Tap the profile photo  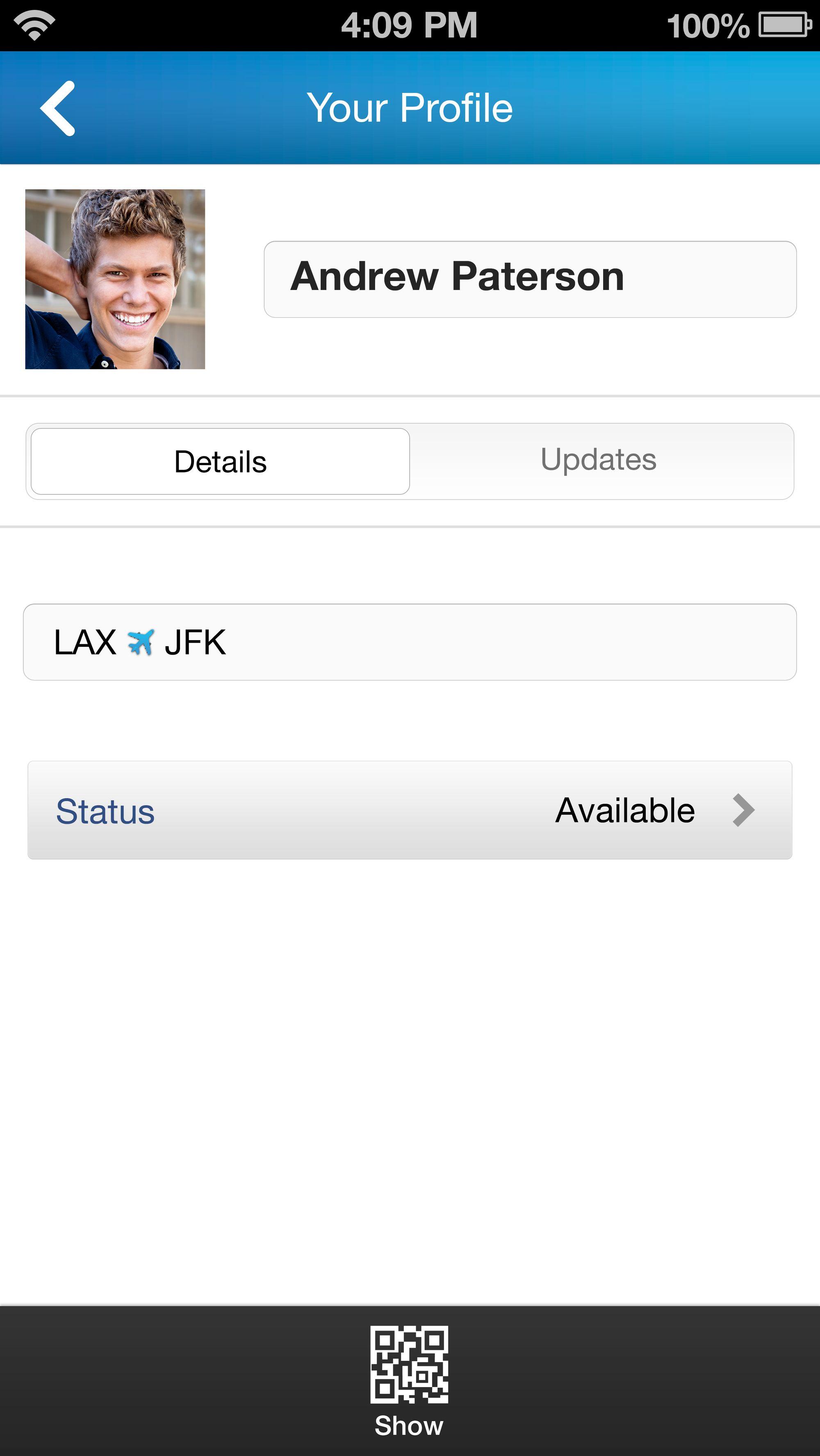(x=115, y=279)
